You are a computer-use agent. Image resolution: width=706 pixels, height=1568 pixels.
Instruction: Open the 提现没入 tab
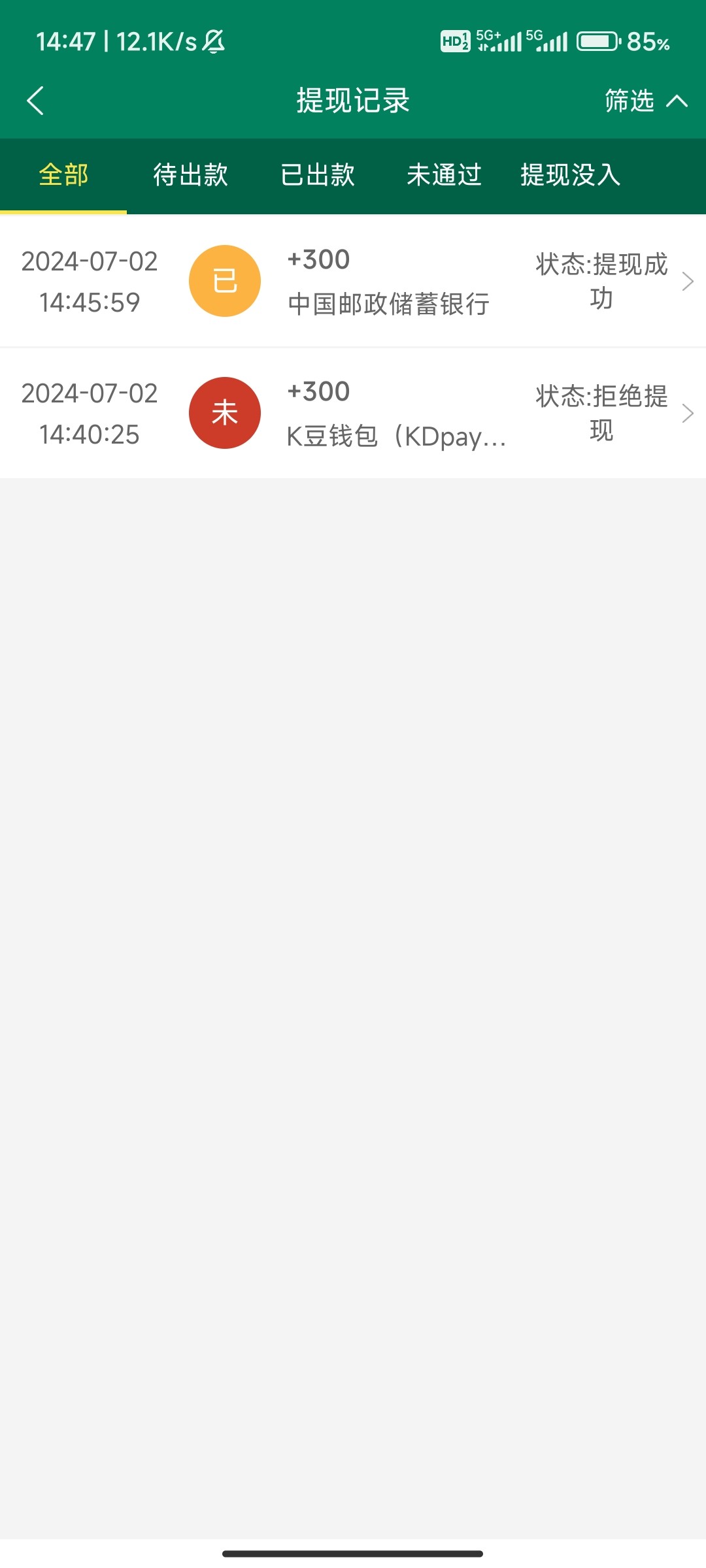click(570, 175)
